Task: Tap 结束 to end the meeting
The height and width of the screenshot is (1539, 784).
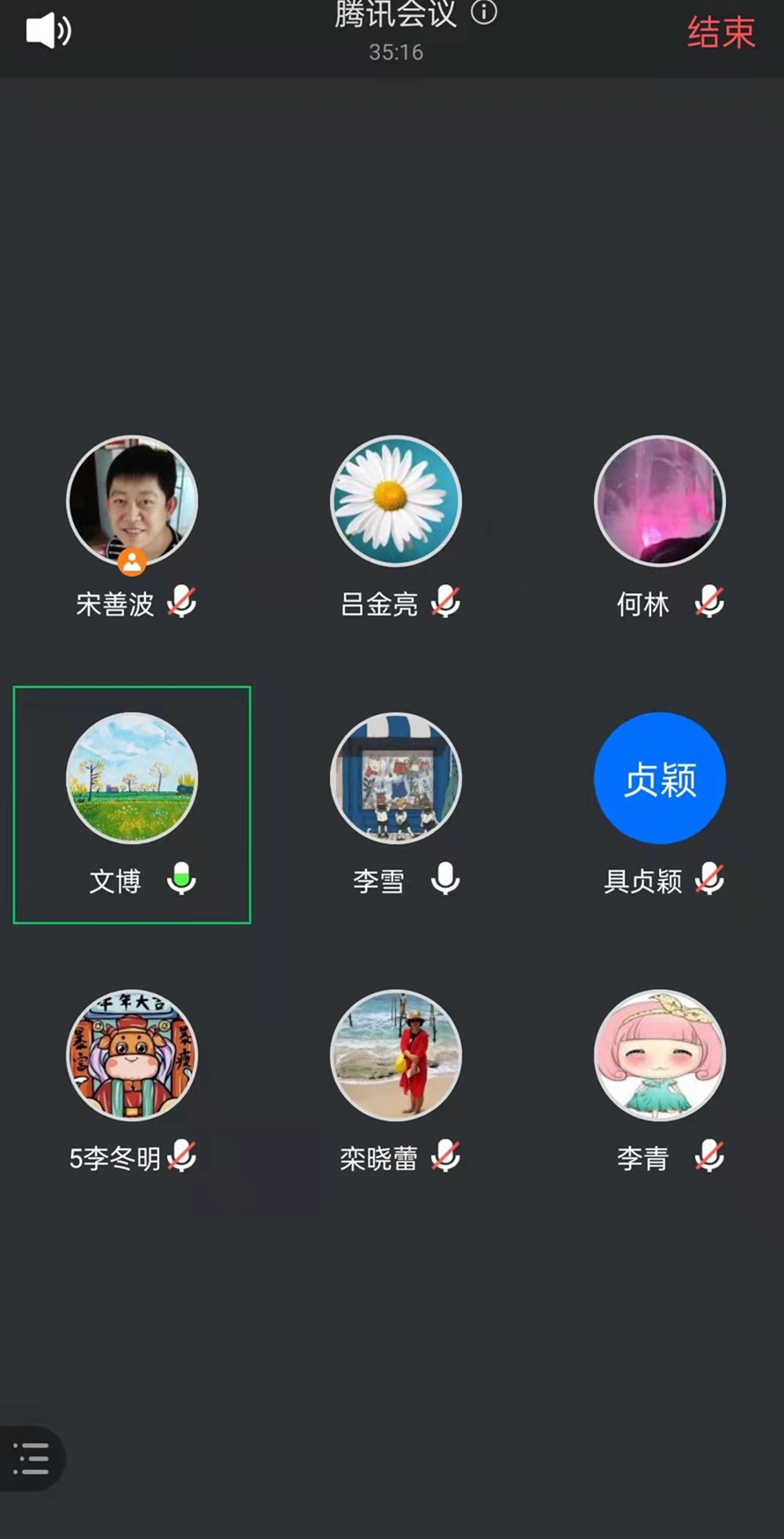Action: click(x=721, y=33)
